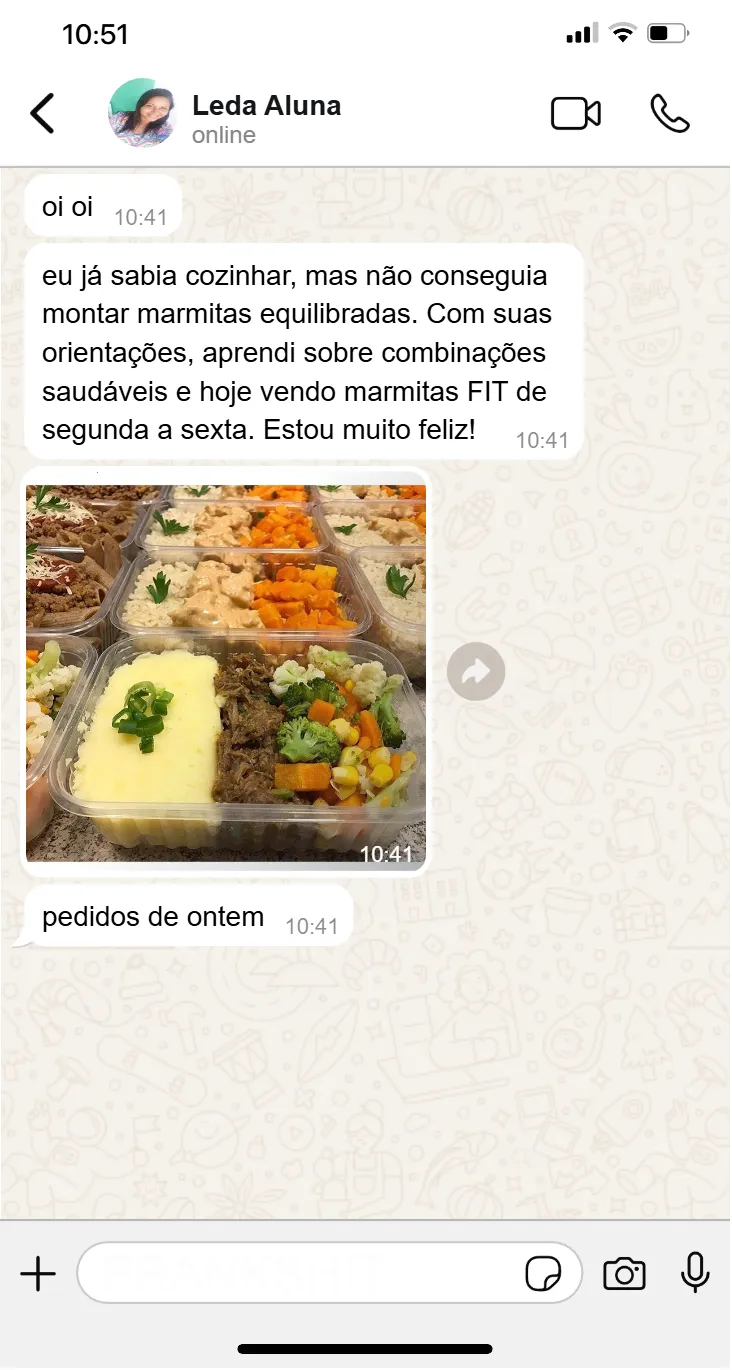Focus the message text field
The height and width of the screenshot is (1370, 732).
(300, 1274)
